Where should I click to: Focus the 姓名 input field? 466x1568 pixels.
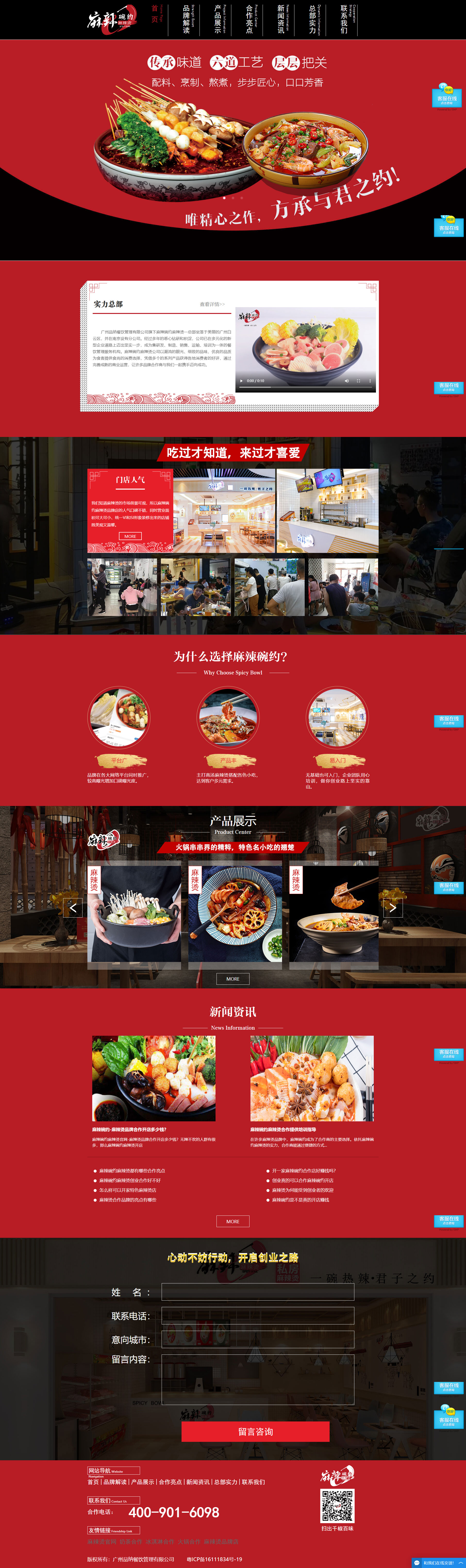point(258,1292)
